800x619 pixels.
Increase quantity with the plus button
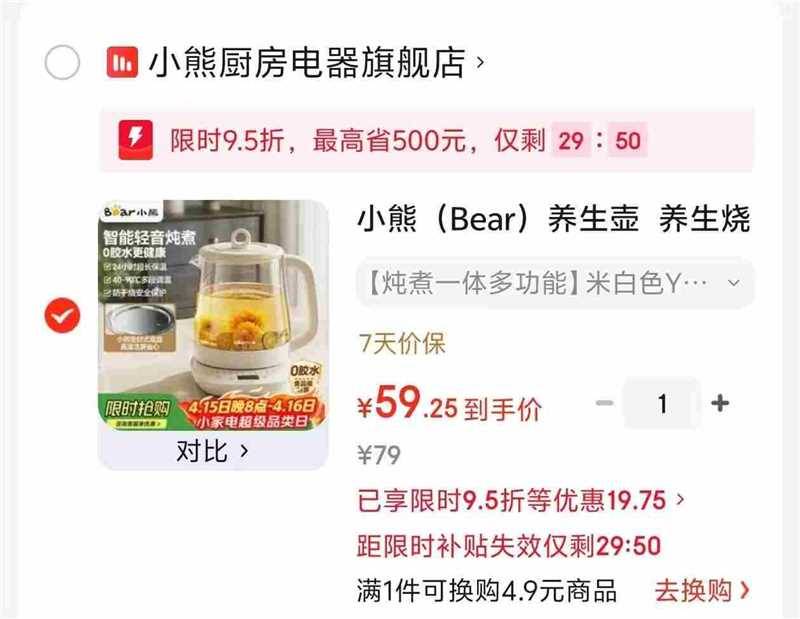click(720, 404)
